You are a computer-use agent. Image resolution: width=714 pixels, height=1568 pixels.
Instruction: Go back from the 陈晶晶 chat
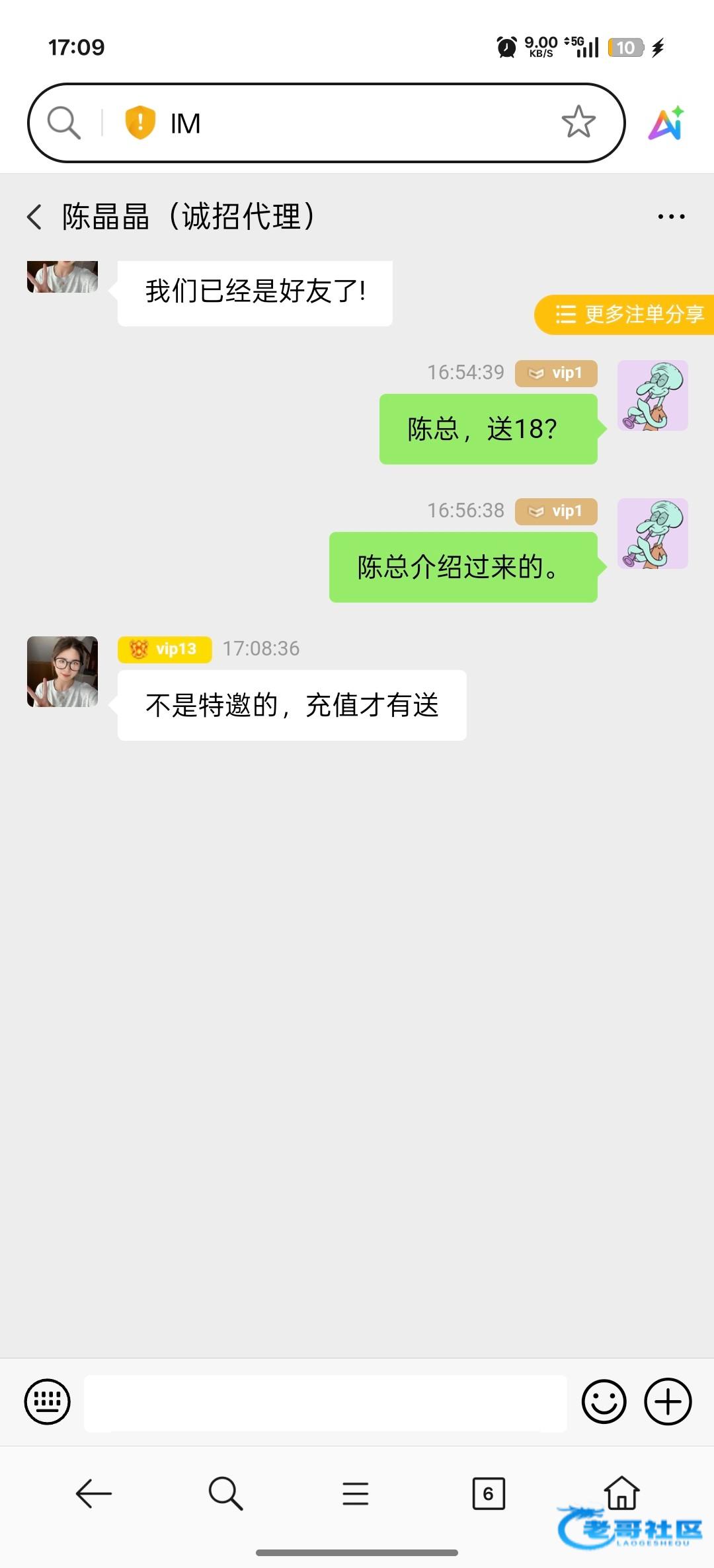pos(34,217)
